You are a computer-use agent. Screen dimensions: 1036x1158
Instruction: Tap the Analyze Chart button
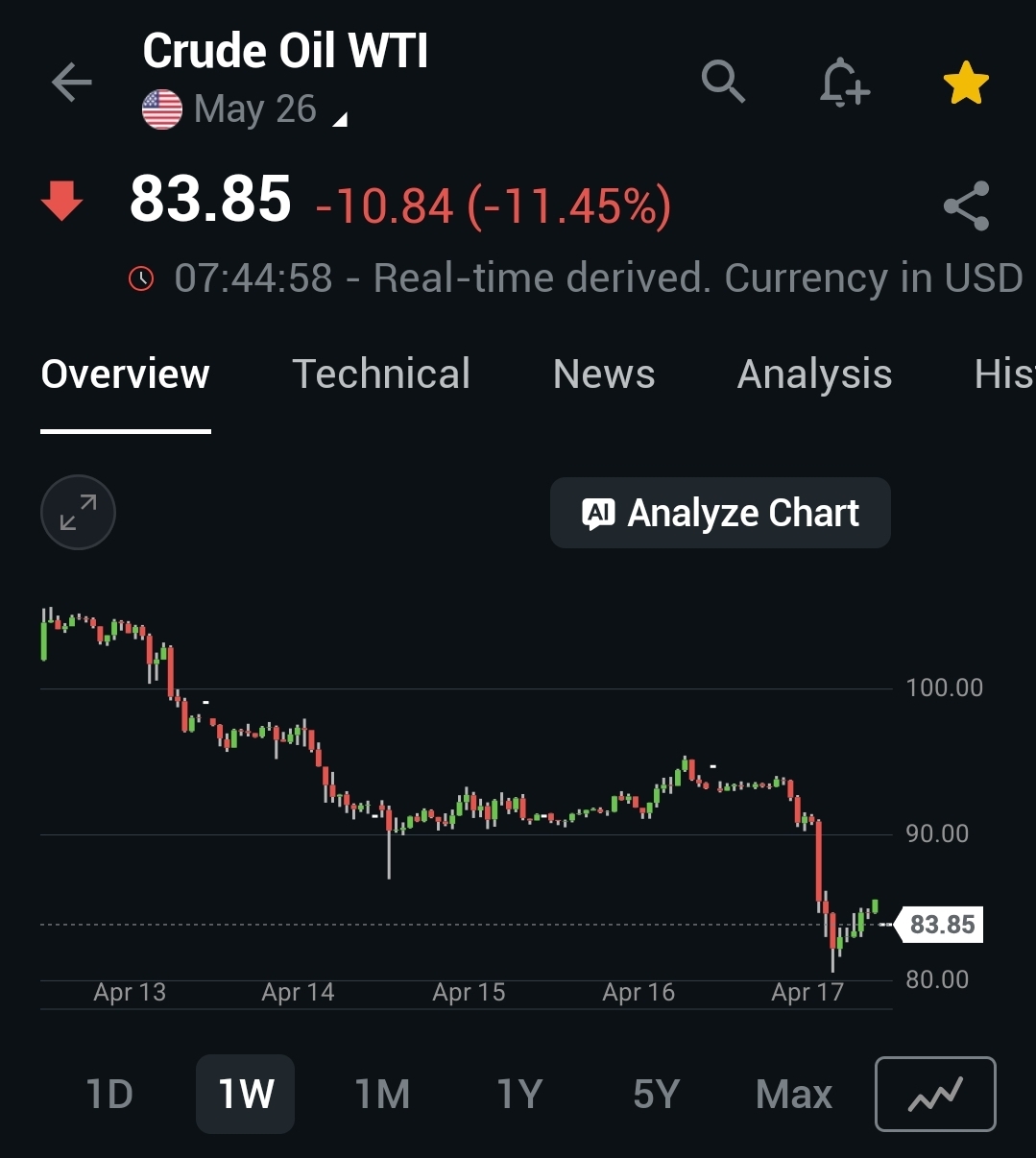(x=720, y=514)
